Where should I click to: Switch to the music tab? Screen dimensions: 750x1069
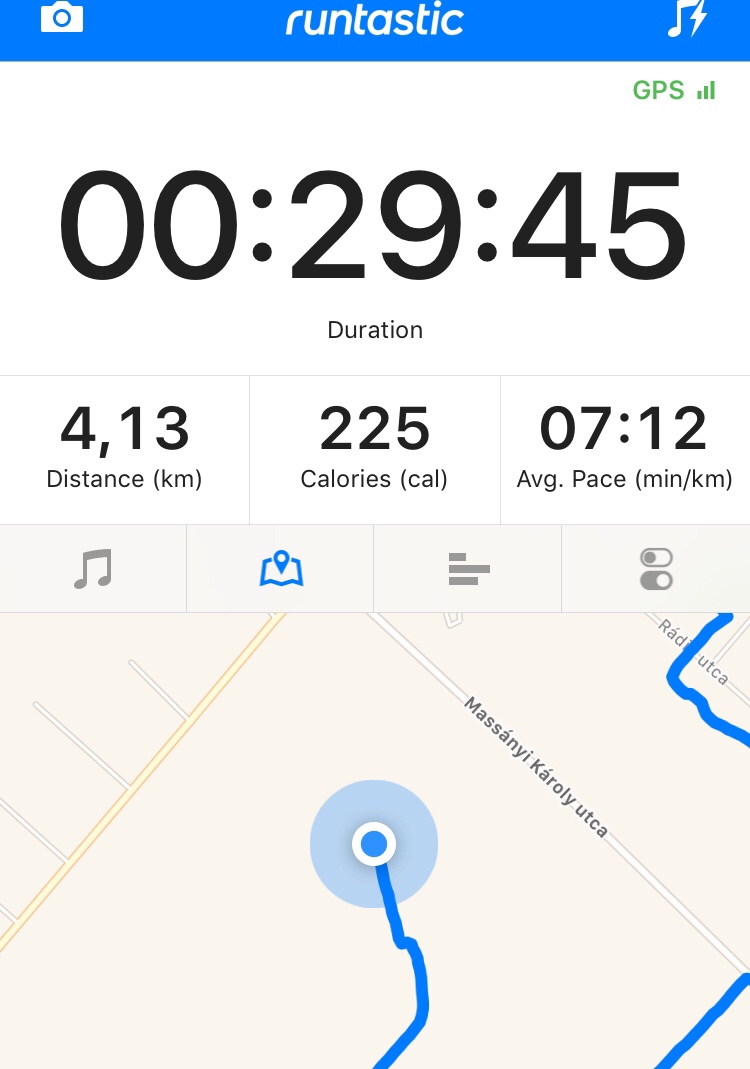[93, 568]
